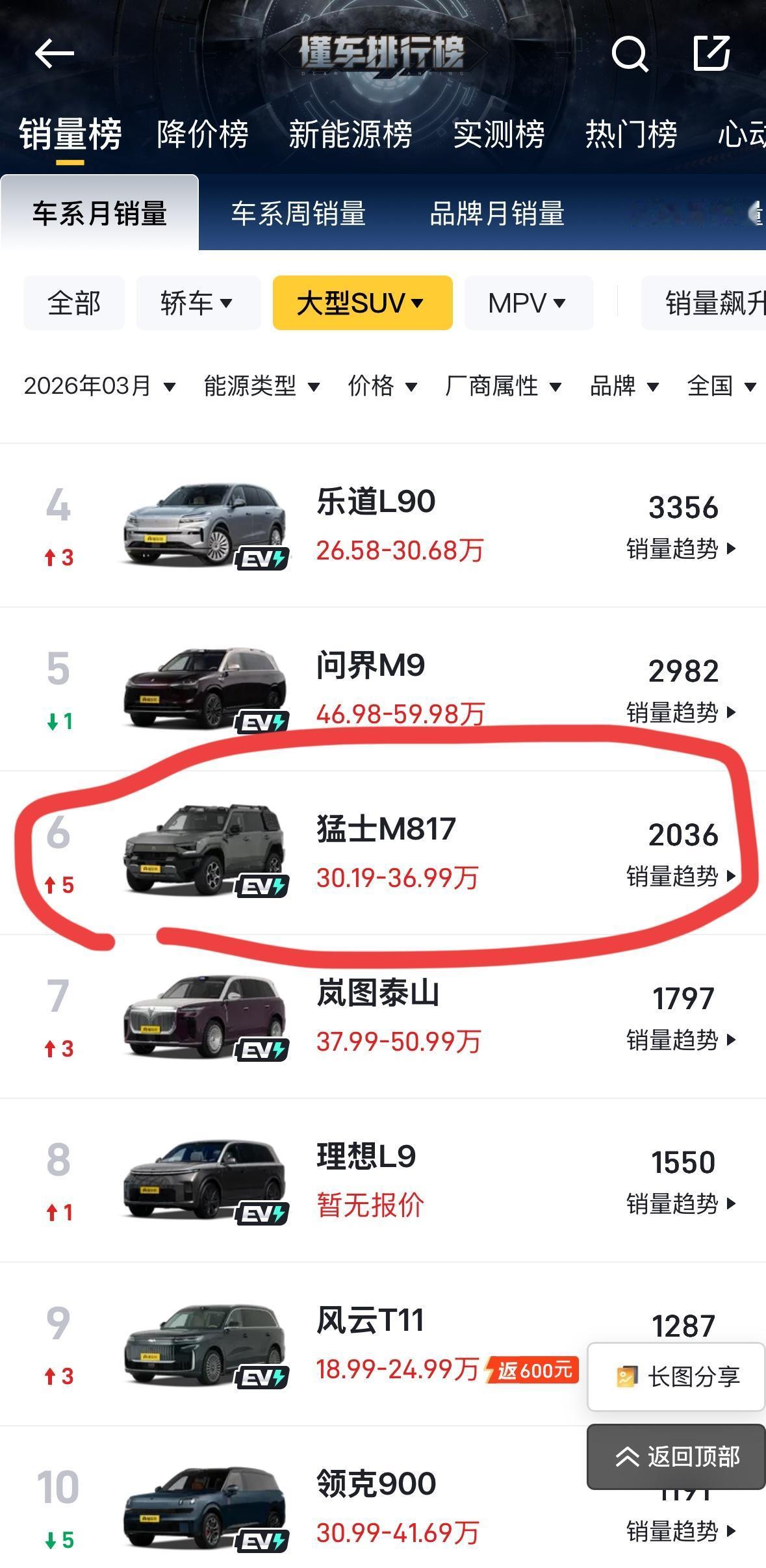
Task: Tap the share icon at top right
Action: coord(713,55)
